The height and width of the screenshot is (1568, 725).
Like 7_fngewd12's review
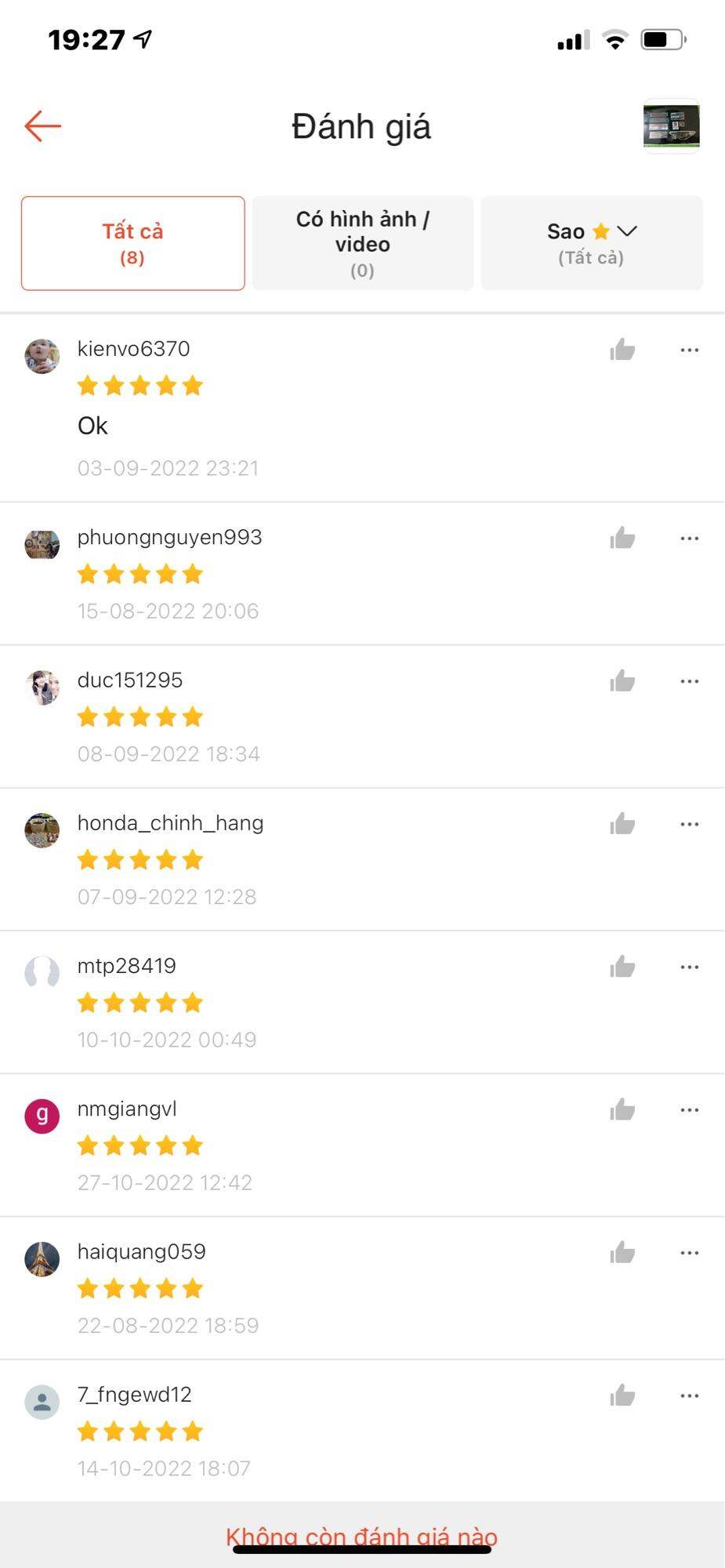622,1396
